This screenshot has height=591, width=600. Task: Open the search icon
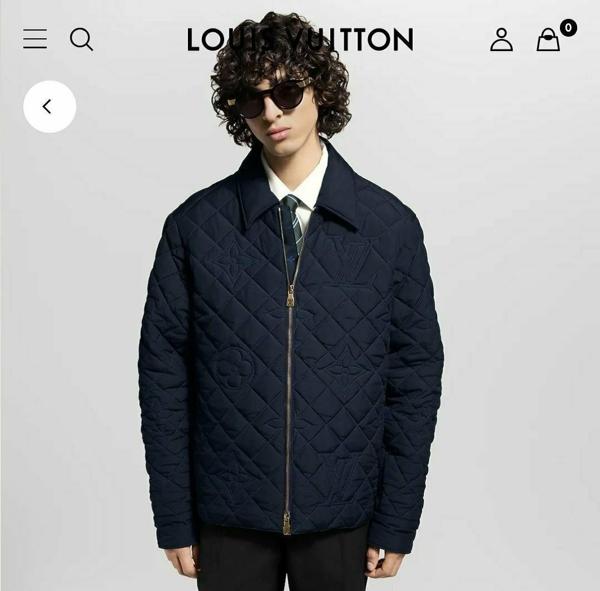point(81,39)
